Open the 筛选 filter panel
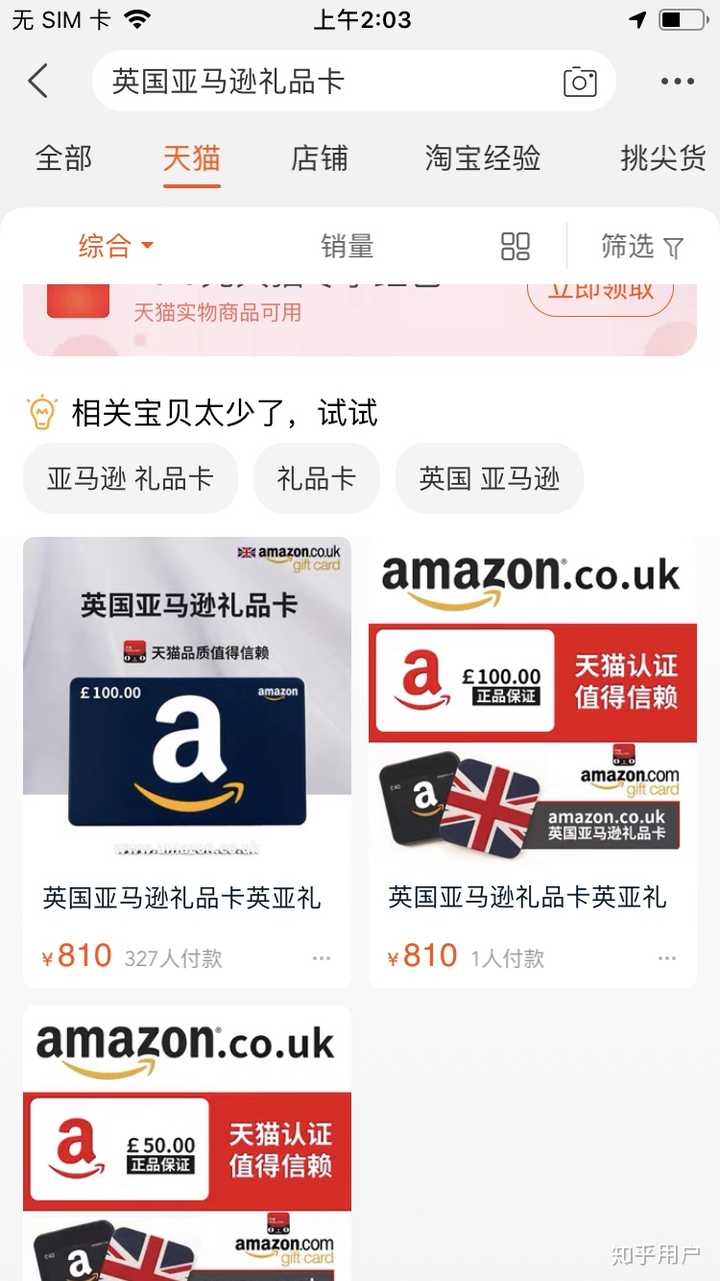720x1281 pixels. click(642, 246)
